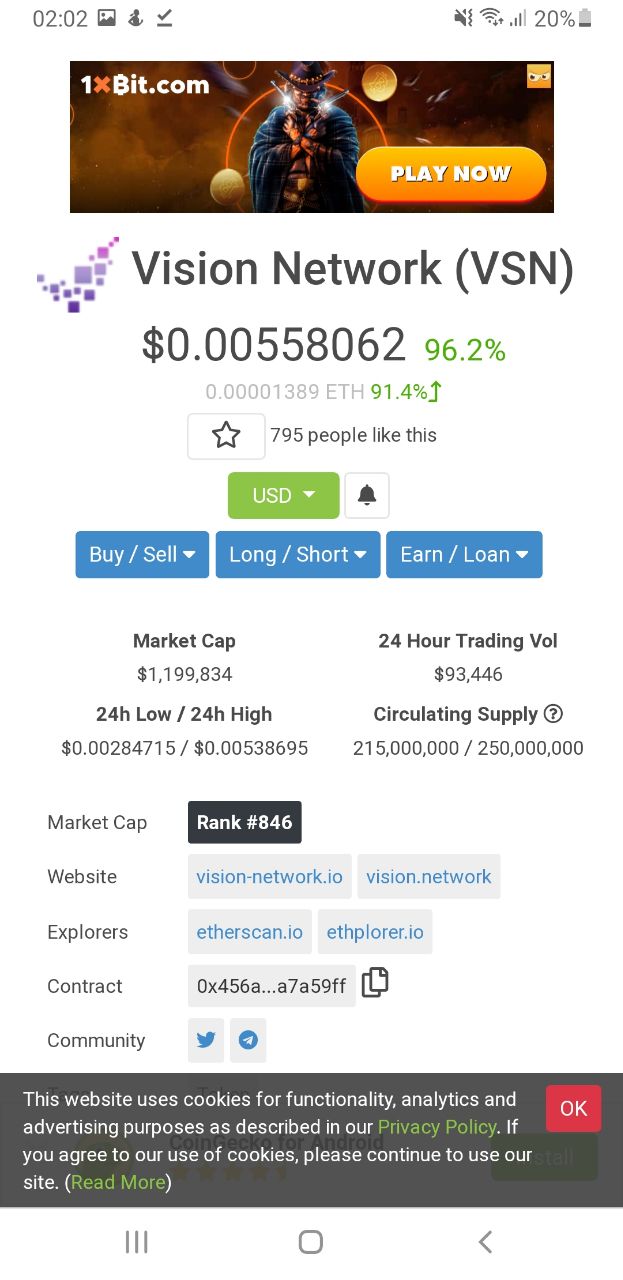Open the Privacy Policy link
The width and height of the screenshot is (623, 1280).
point(437,1127)
